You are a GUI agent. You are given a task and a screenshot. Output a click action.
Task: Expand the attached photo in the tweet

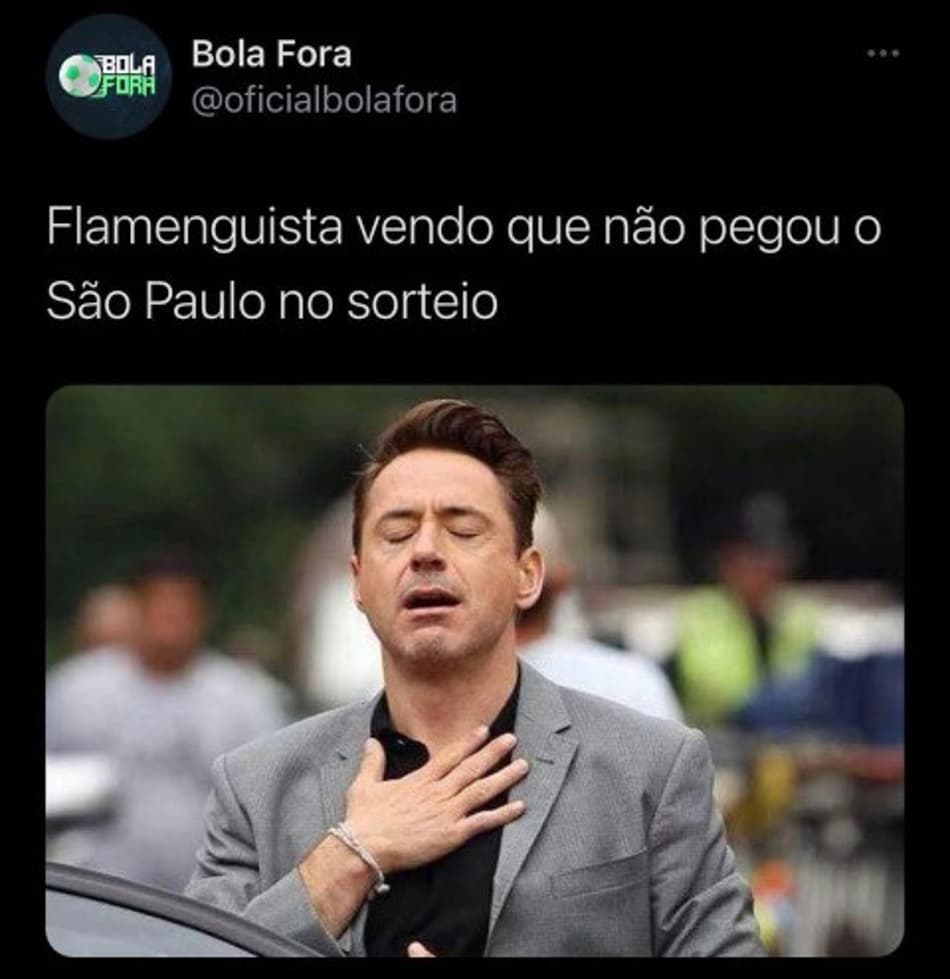pos(475,670)
